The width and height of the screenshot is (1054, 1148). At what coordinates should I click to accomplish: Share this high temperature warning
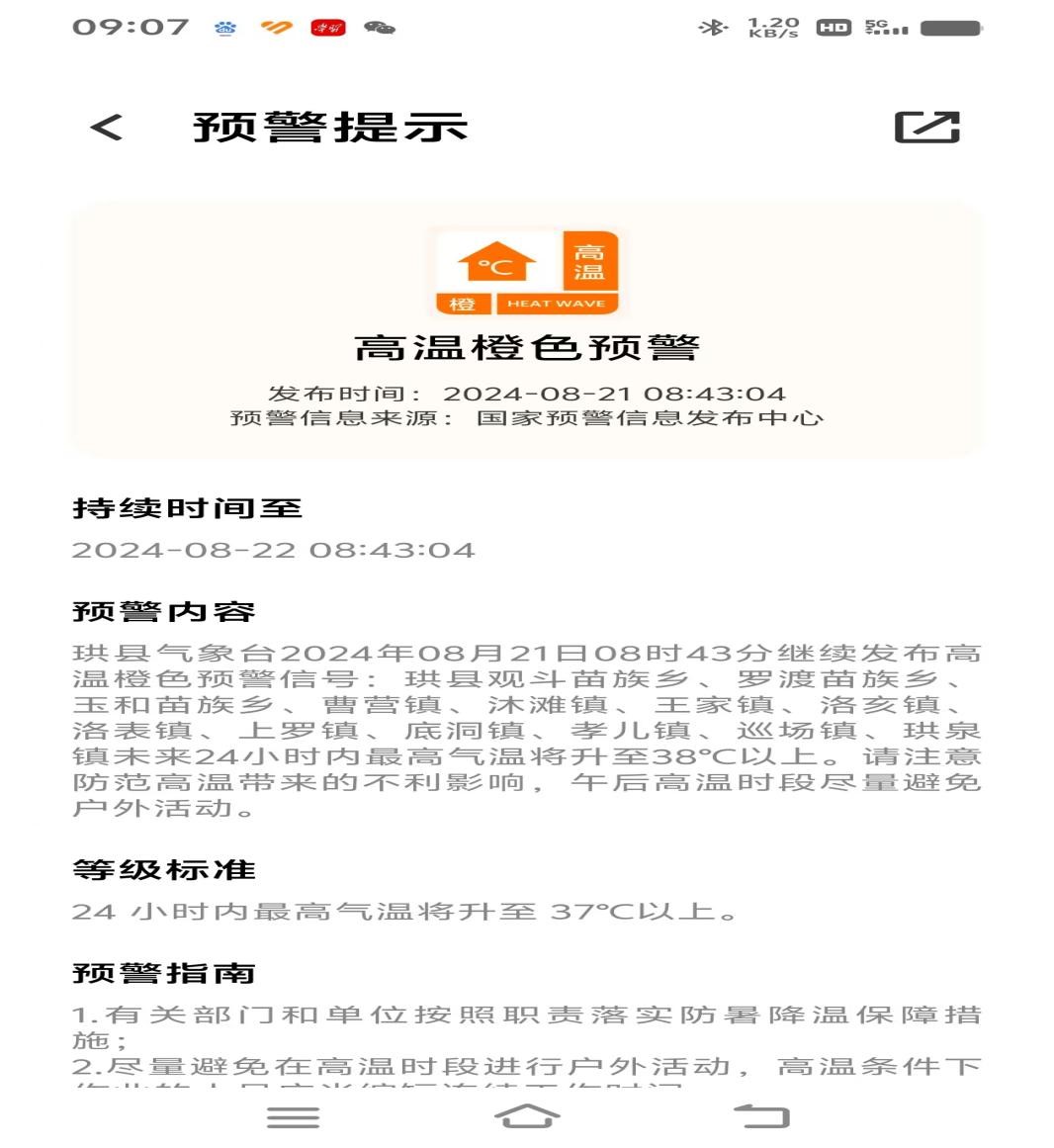point(926,127)
